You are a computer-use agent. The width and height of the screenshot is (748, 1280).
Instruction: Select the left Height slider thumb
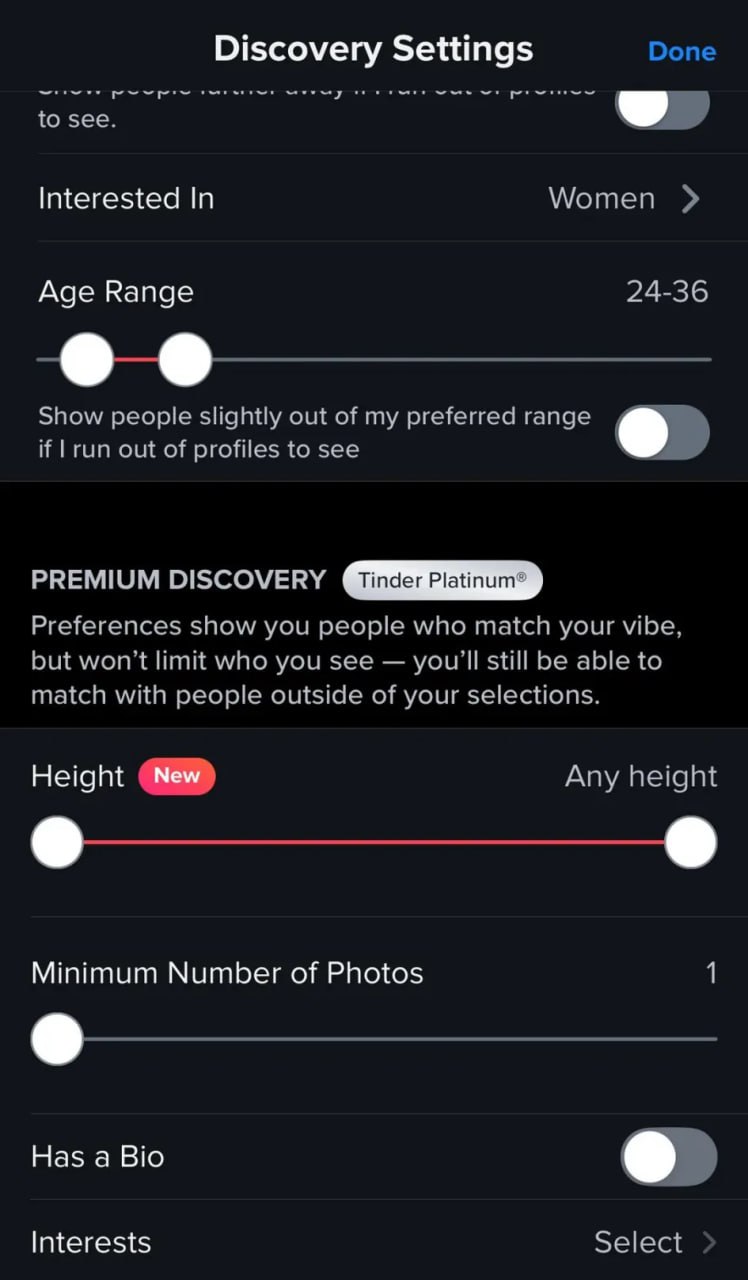pyautogui.click(x=55, y=841)
